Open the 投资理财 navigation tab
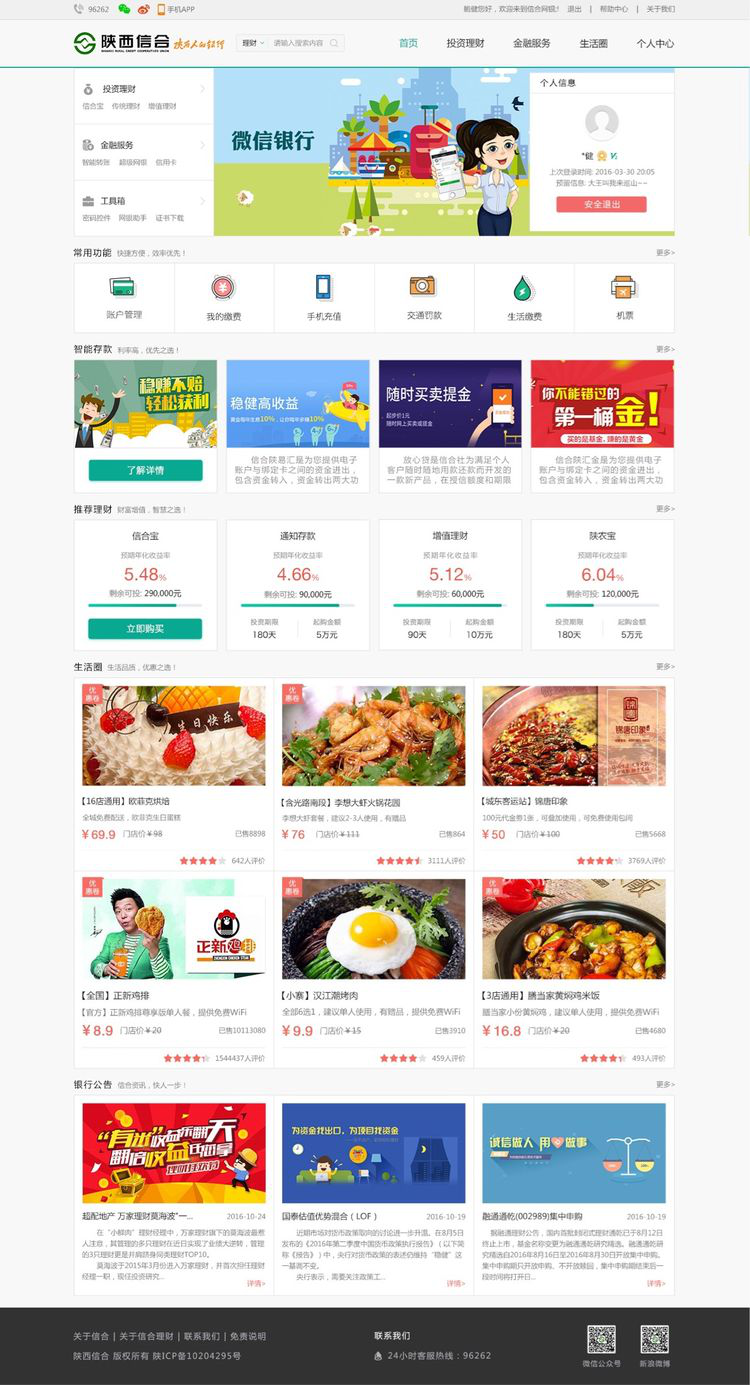Screen dimensions: 750x1385 465,43
